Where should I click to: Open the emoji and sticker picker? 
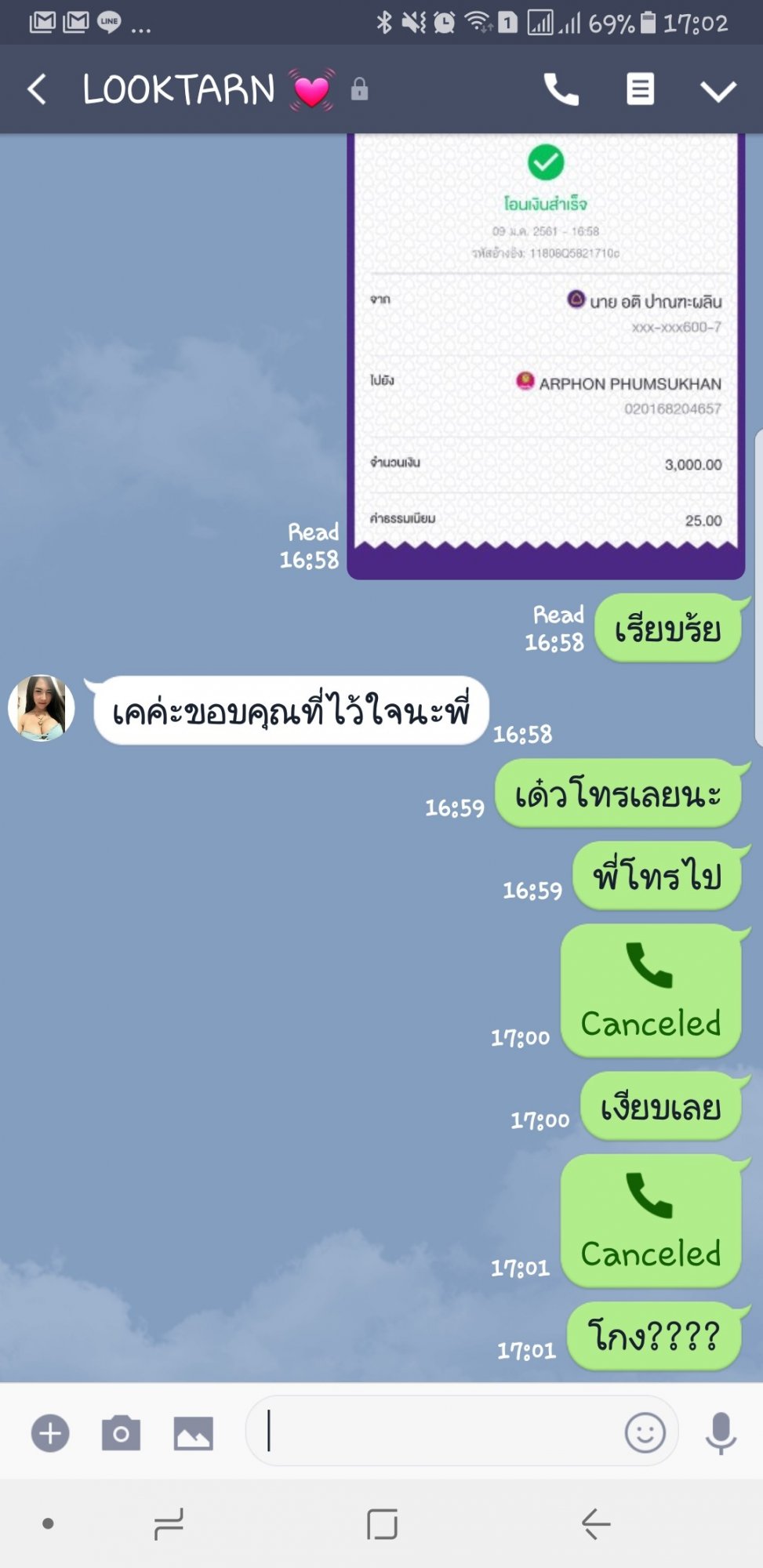[645, 1432]
